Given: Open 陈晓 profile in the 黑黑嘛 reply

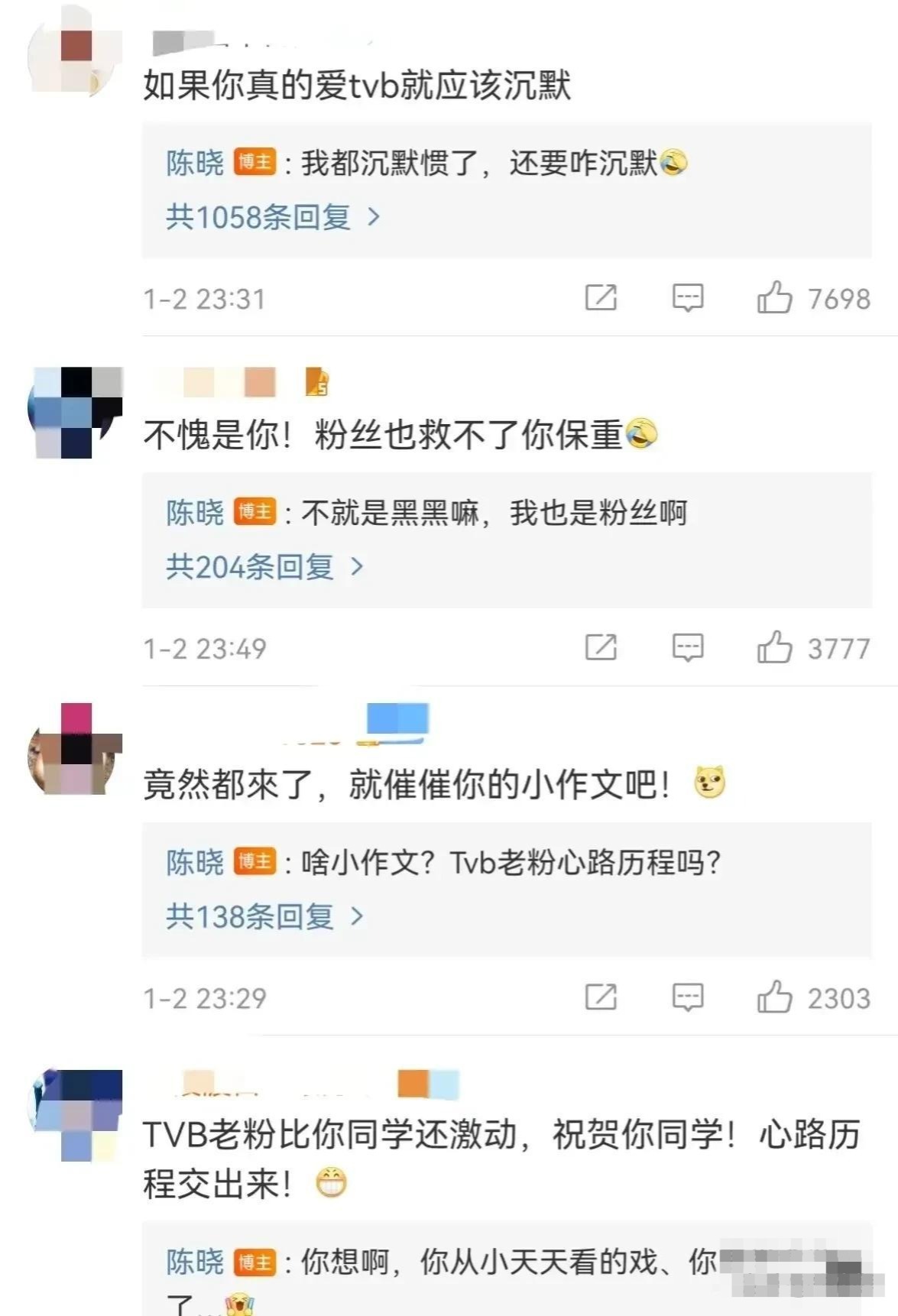Looking at the screenshot, I should [195, 512].
